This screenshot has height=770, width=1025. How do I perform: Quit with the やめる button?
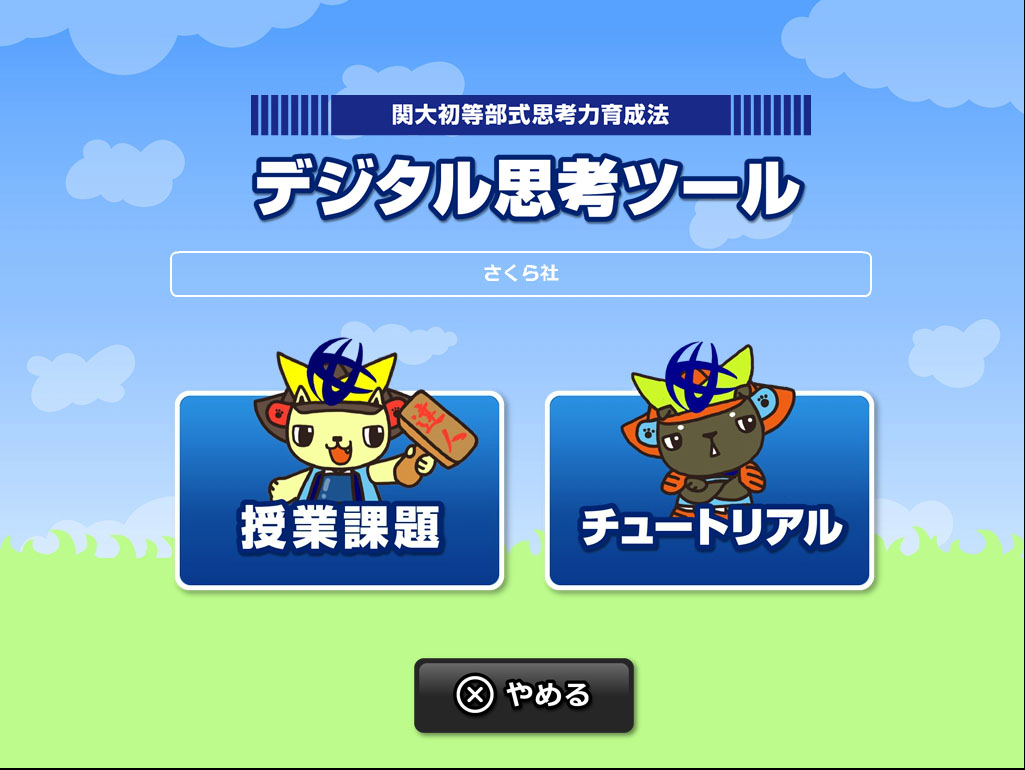(524, 695)
